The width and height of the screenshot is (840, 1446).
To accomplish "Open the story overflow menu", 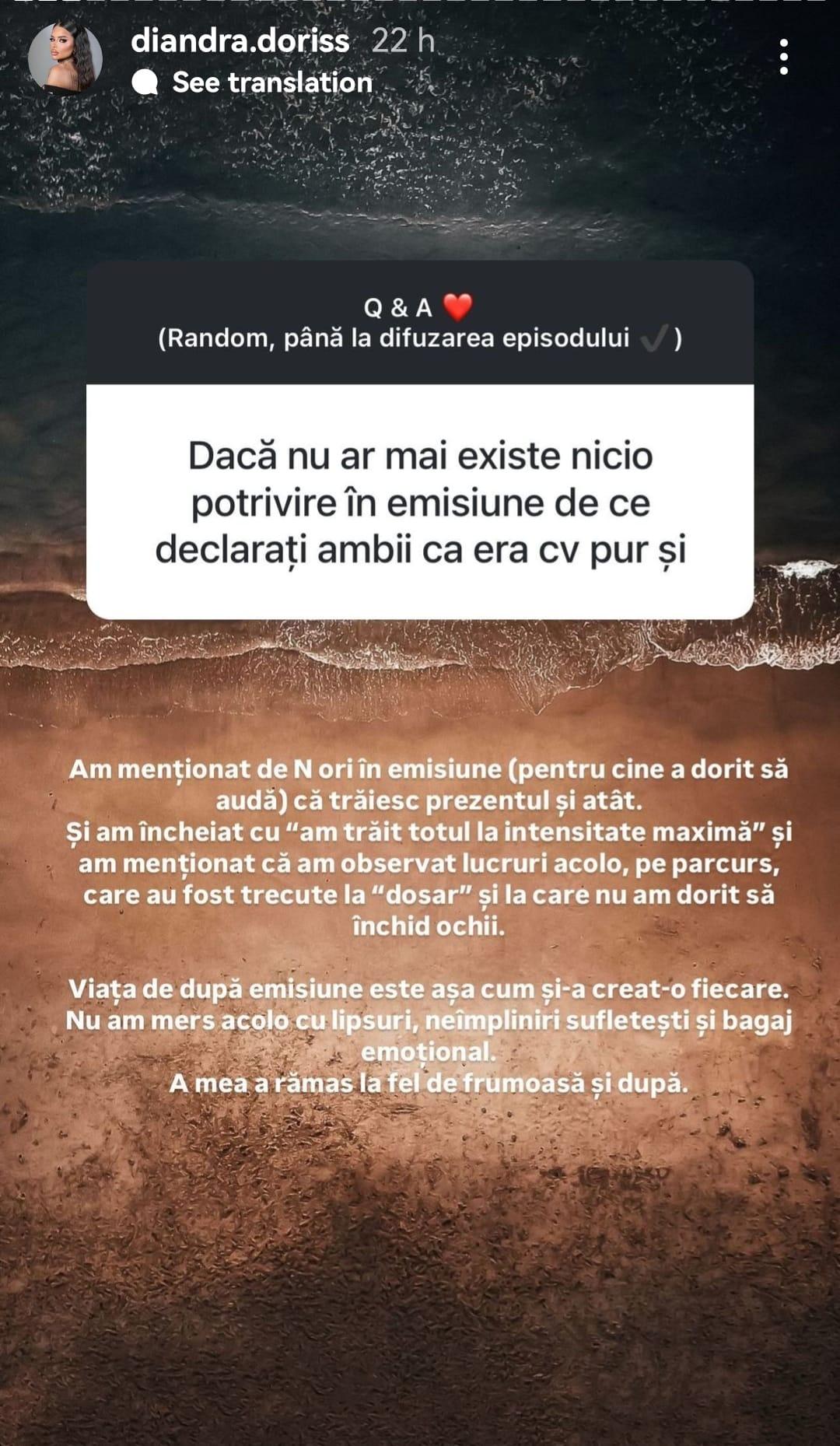I will click(783, 57).
